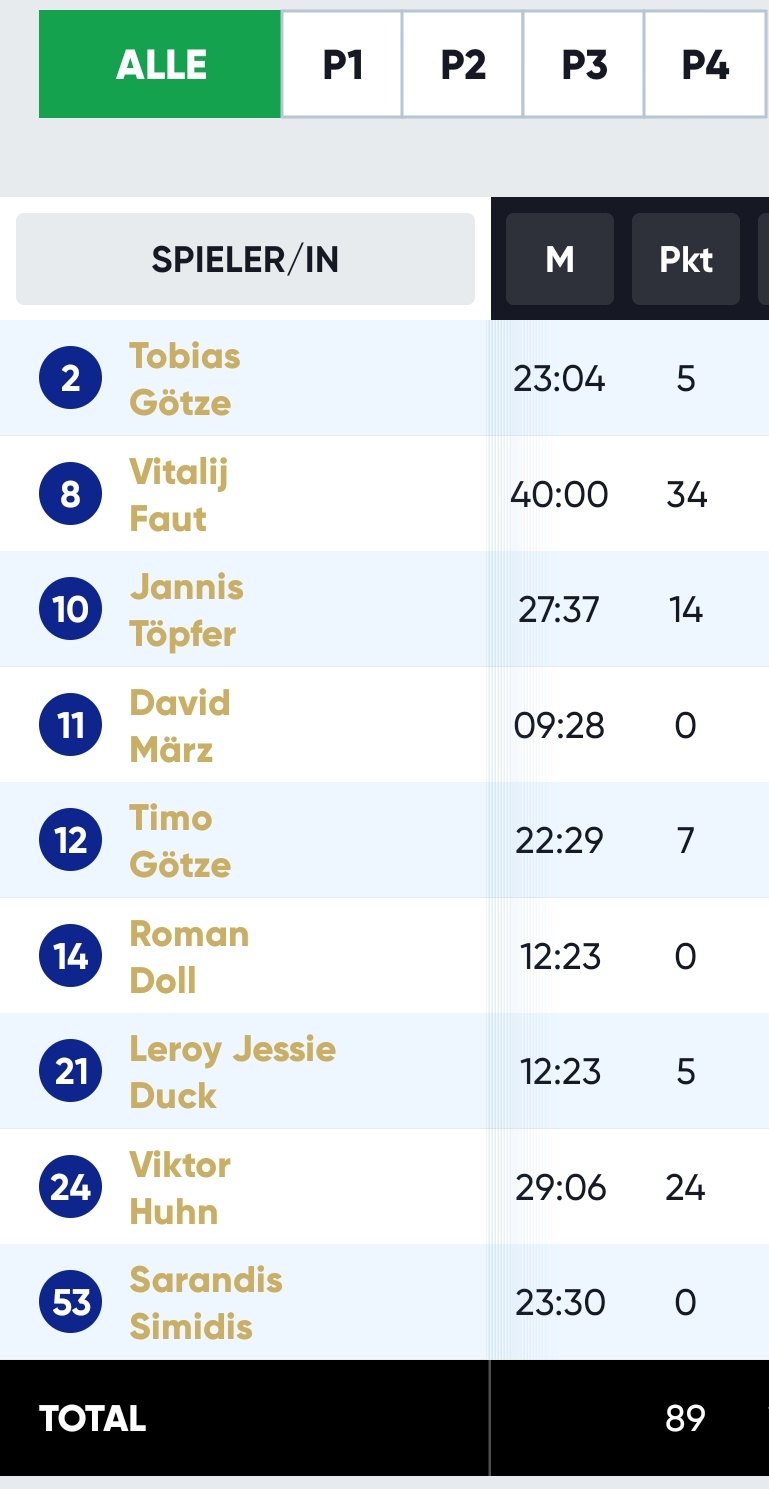Open Tobias Götze's player profile
This screenshot has height=1489, width=769.
[185, 379]
